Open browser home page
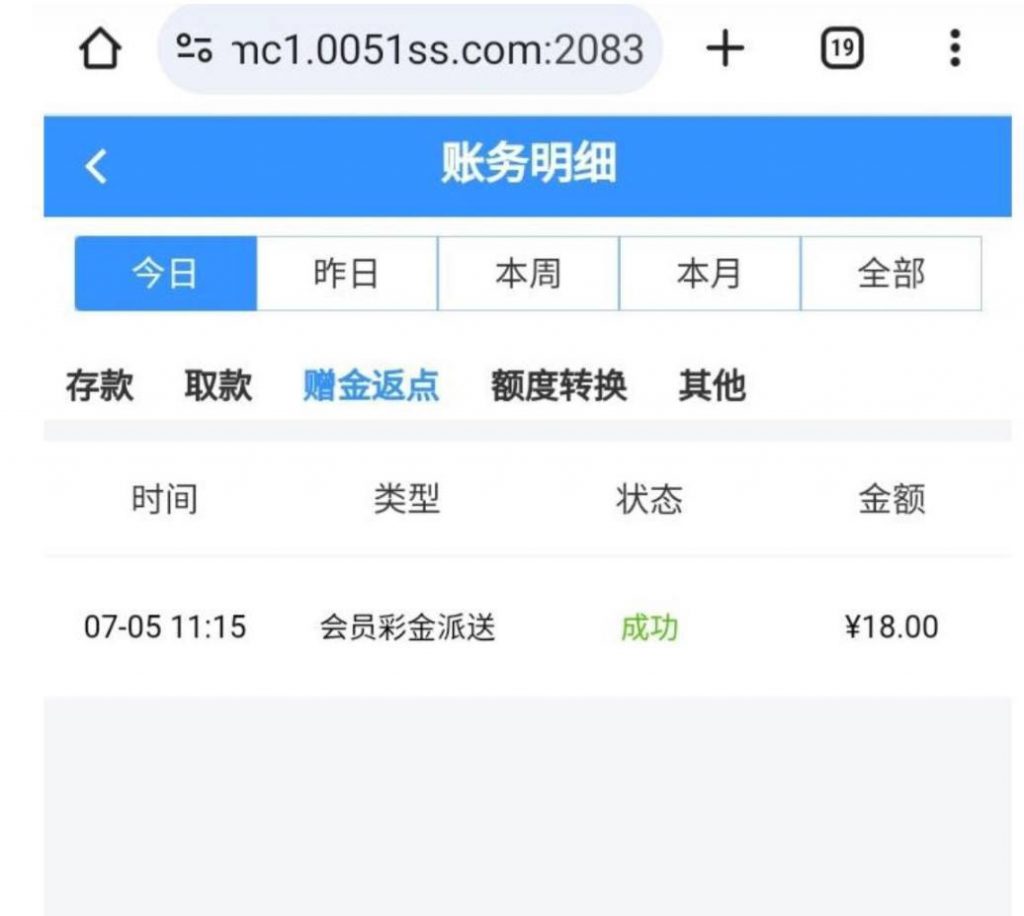Image resolution: width=1024 pixels, height=916 pixels. click(99, 48)
